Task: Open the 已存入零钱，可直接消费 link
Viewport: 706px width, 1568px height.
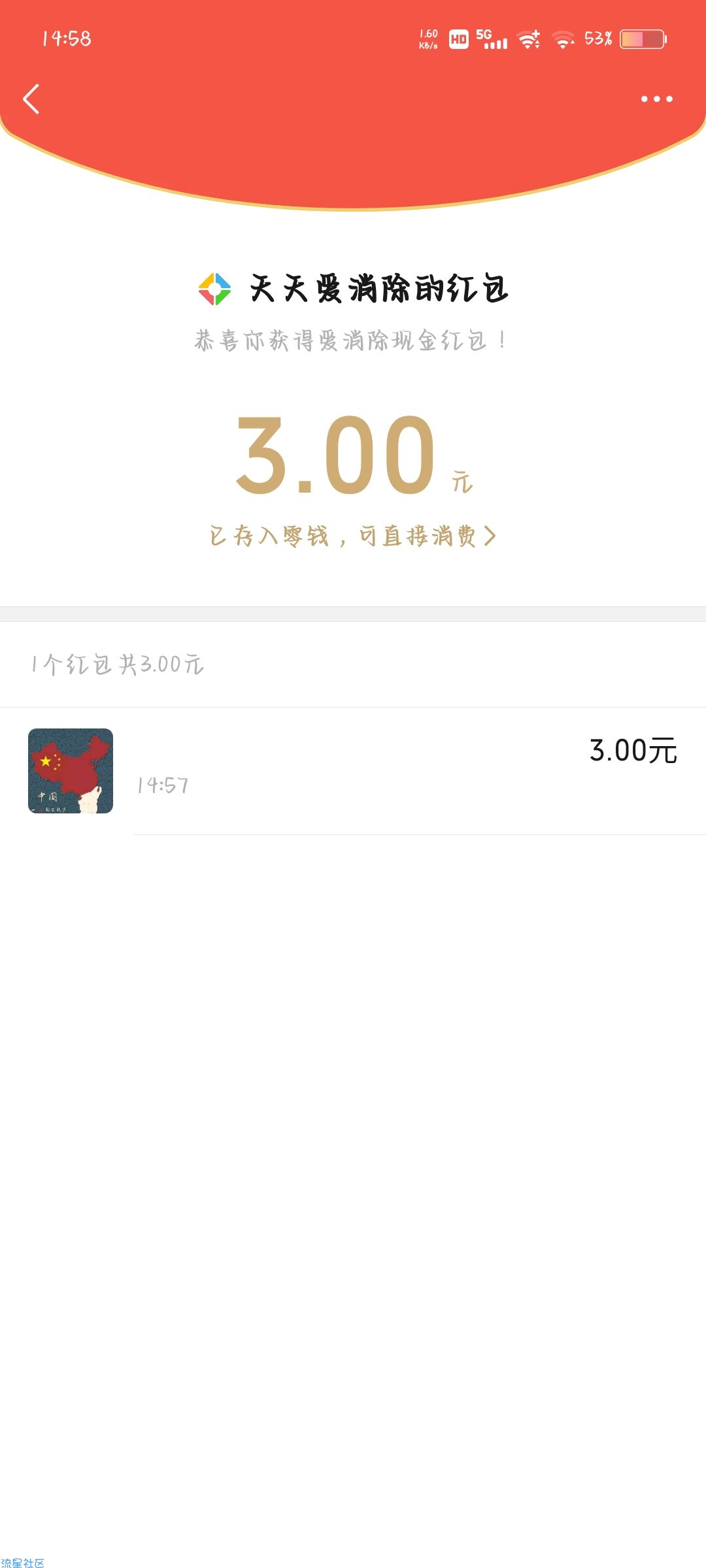Action: coord(352,536)
